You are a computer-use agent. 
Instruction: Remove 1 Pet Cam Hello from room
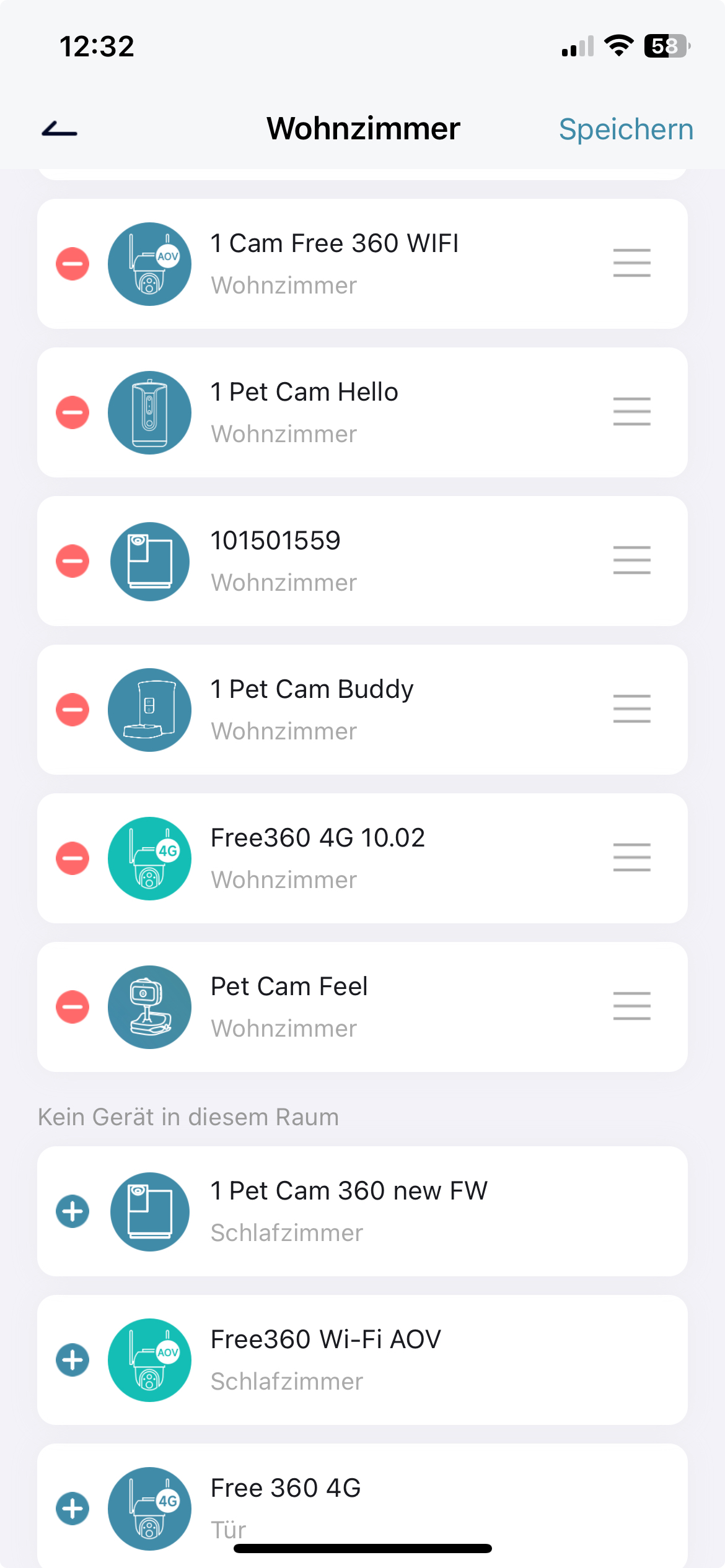tap(72, 412)
